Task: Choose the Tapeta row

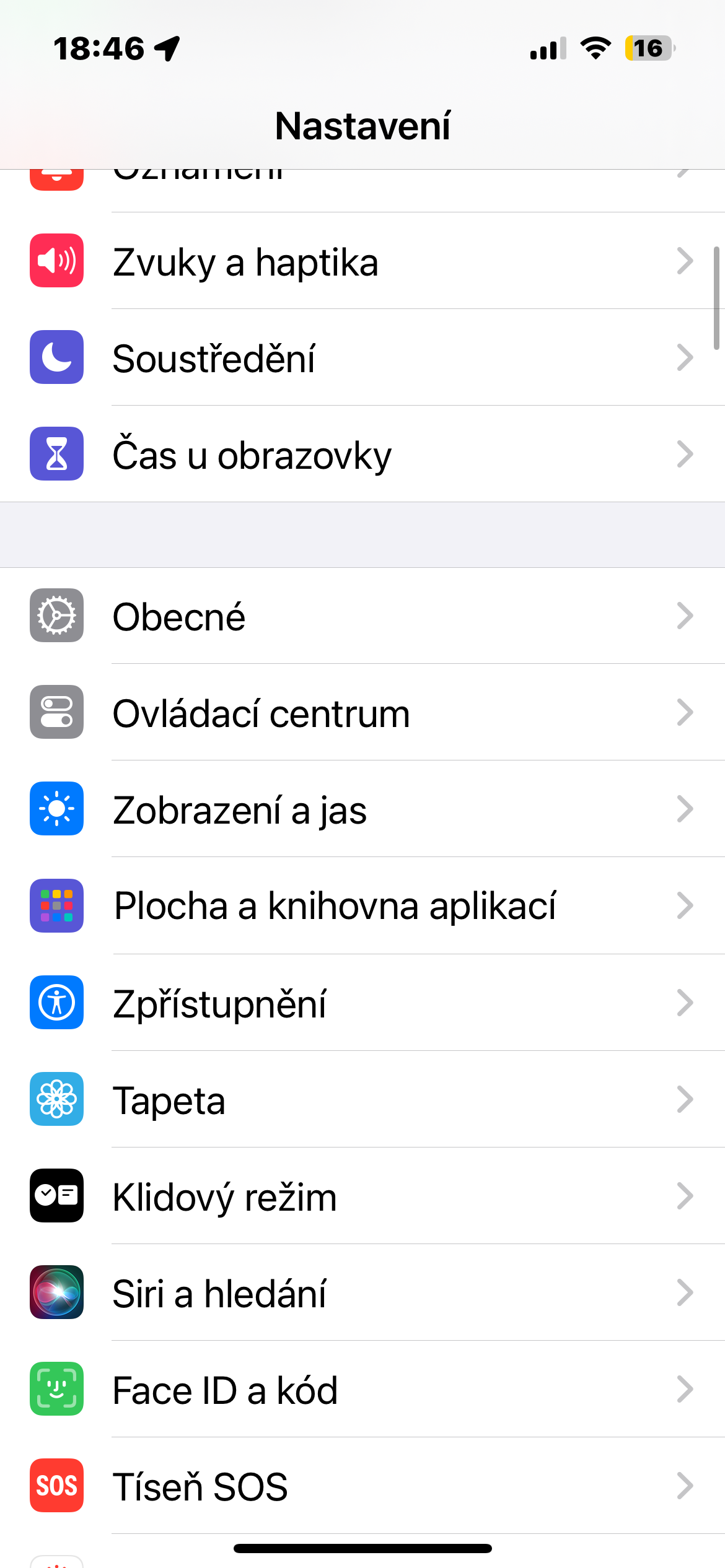Action: point(362,1100)
